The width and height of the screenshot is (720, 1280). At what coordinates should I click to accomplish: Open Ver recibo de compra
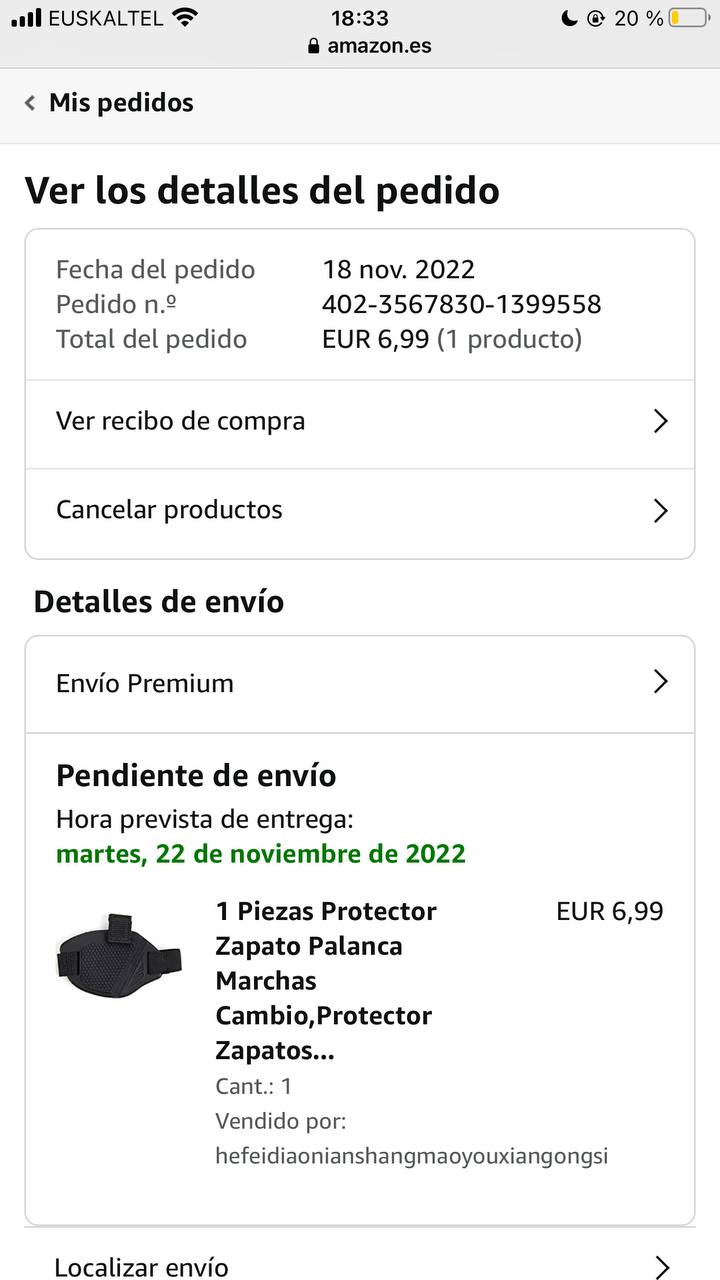pos(360,422)
